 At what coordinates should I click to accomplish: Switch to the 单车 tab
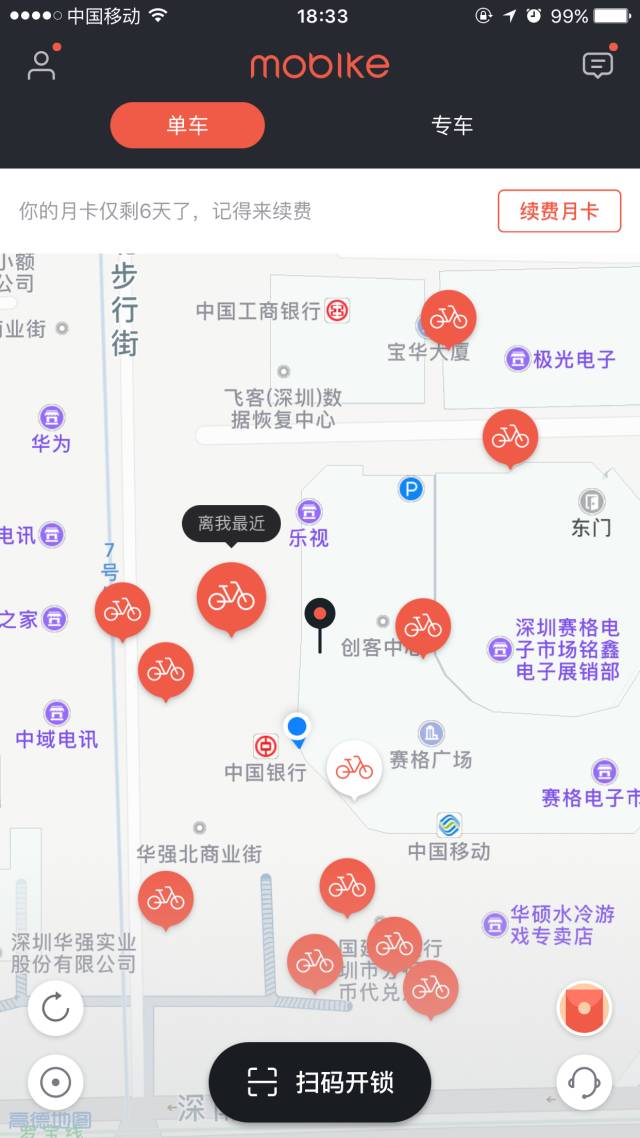(187, 126)
